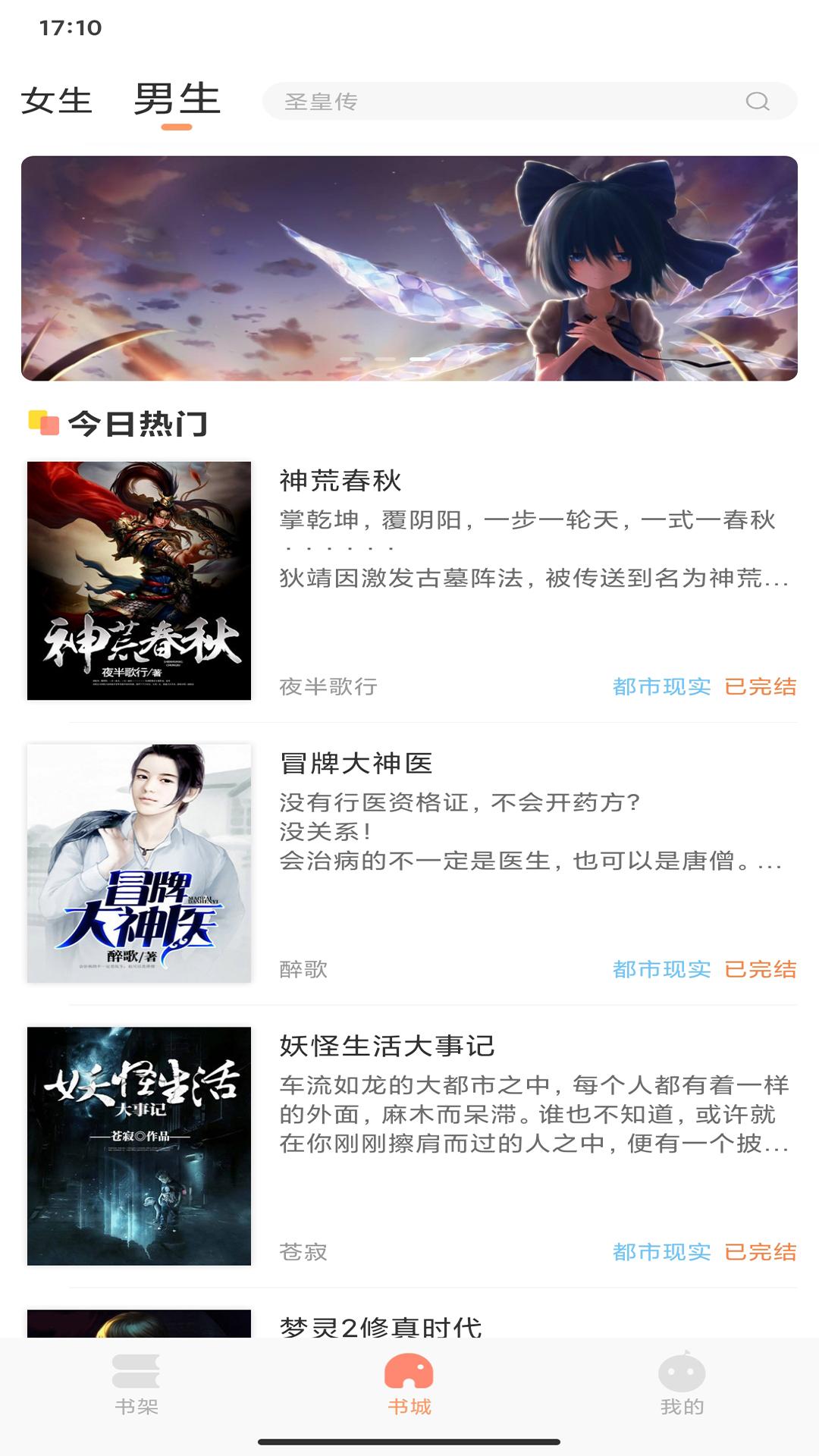819x1456 pixels.
Task: Switch to the 男生 tab
Action: [175, 99]
